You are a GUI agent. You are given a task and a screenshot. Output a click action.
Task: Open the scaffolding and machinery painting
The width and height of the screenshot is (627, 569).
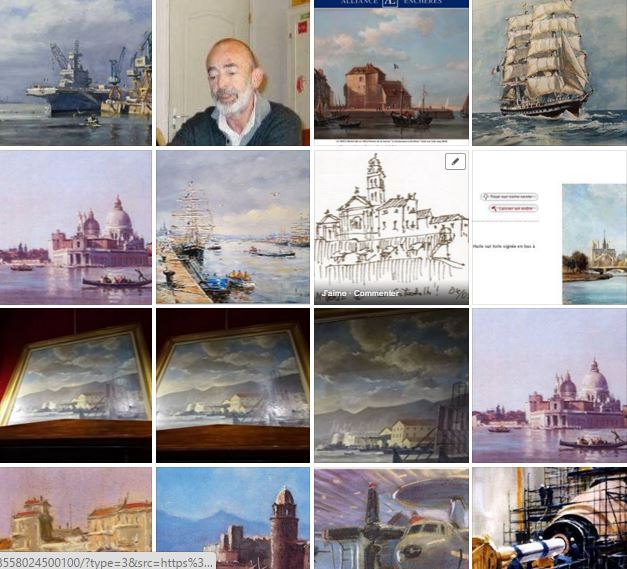(548, 517)
